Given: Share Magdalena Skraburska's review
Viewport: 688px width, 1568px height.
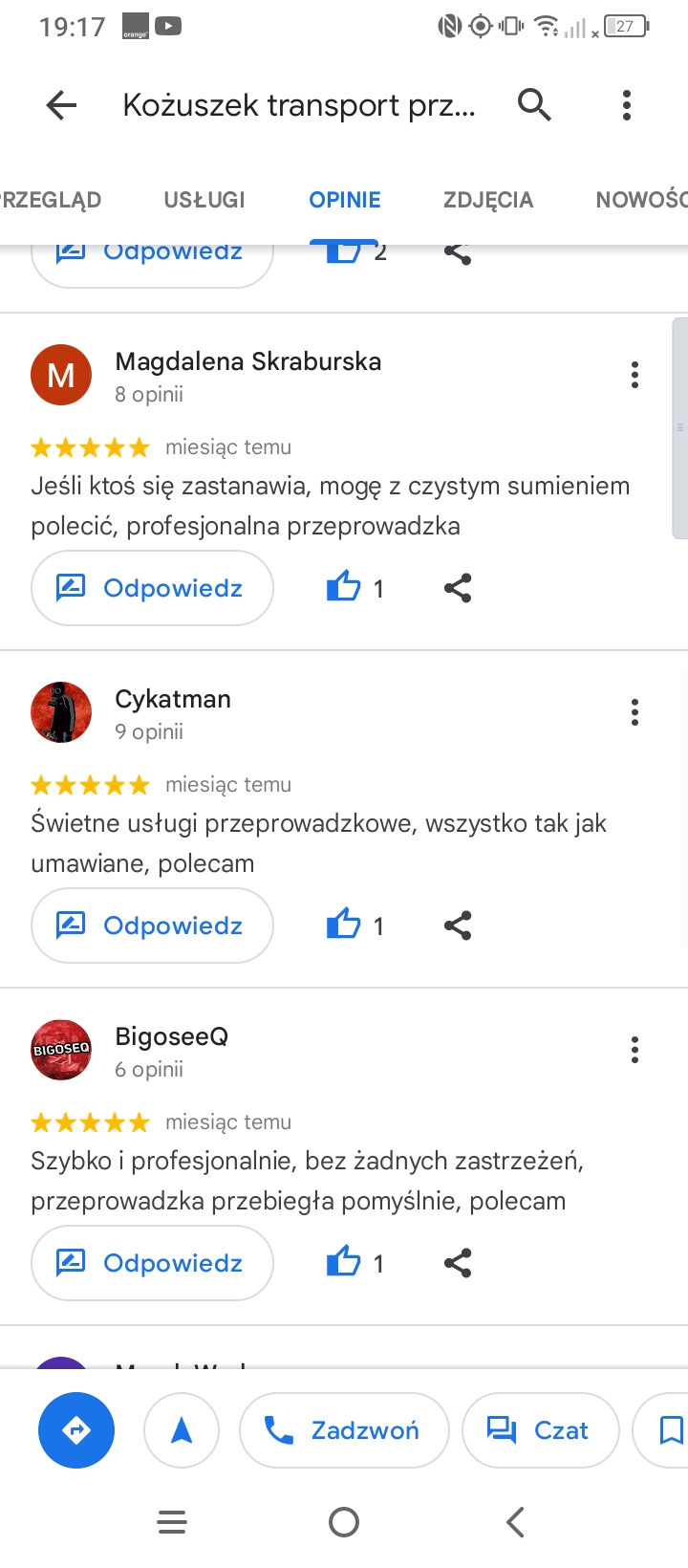Looking at the screenshot, I should [458, 588].
